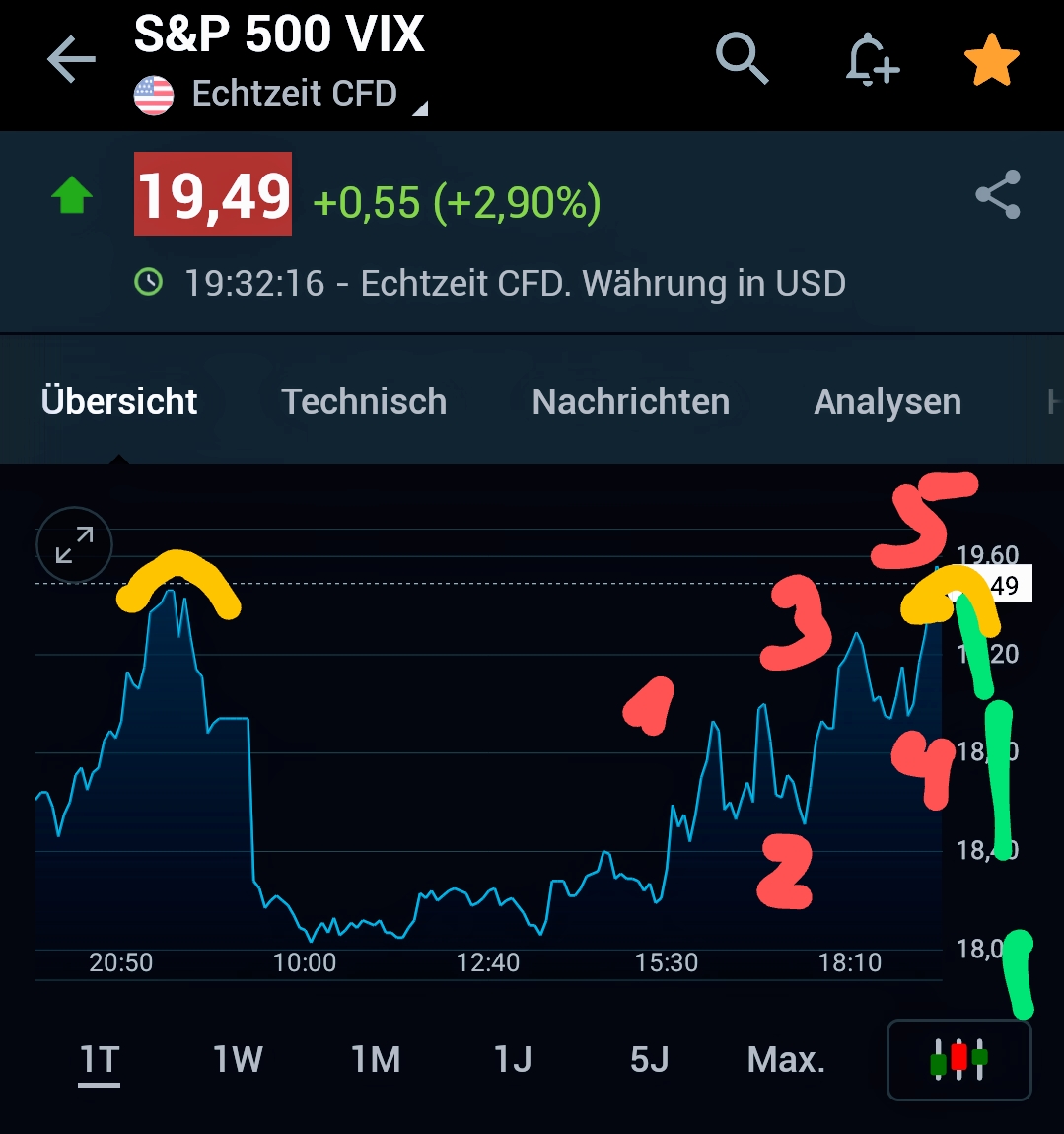Switch to the Technisch tab
This screenshot has width=1064, height=1134.
pos(364,401)
